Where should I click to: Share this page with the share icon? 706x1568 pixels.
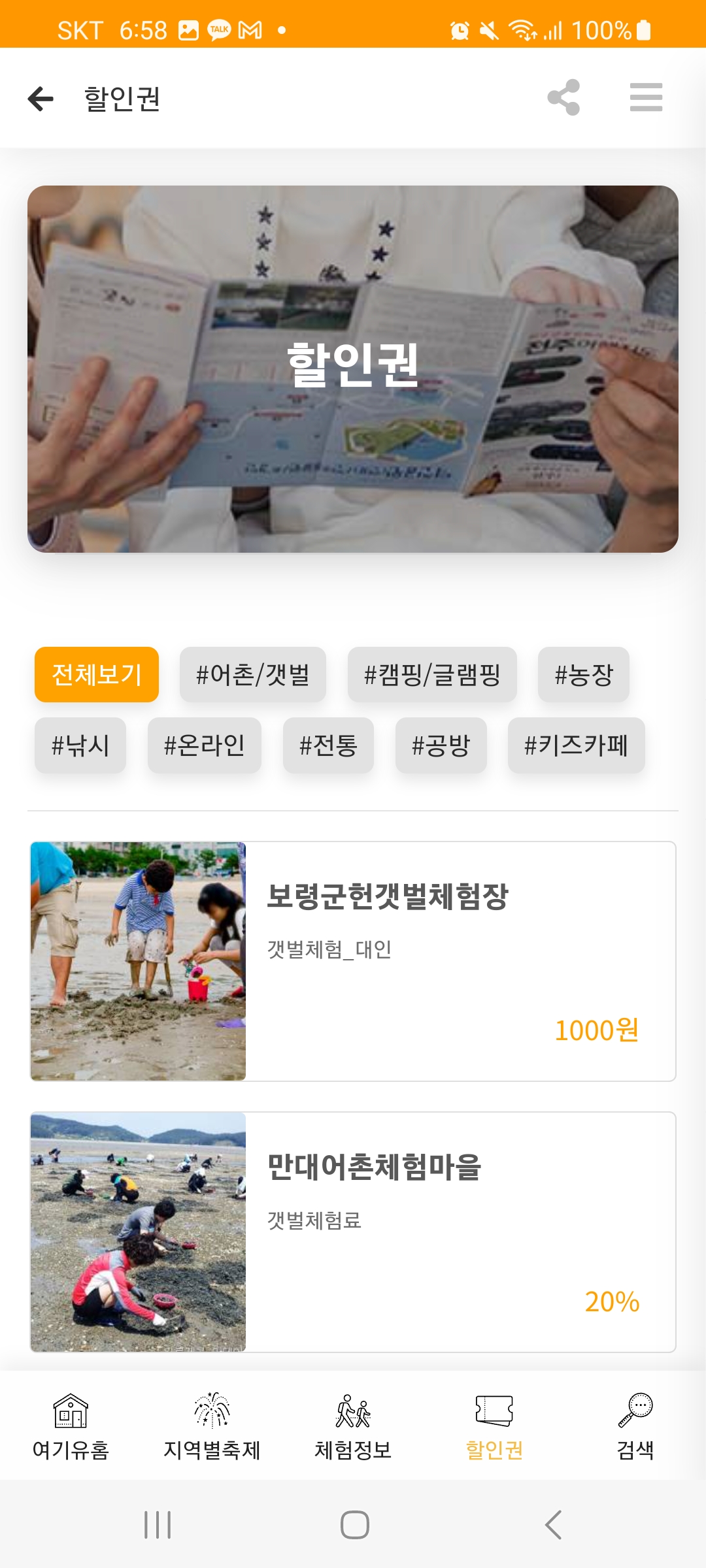563,97
